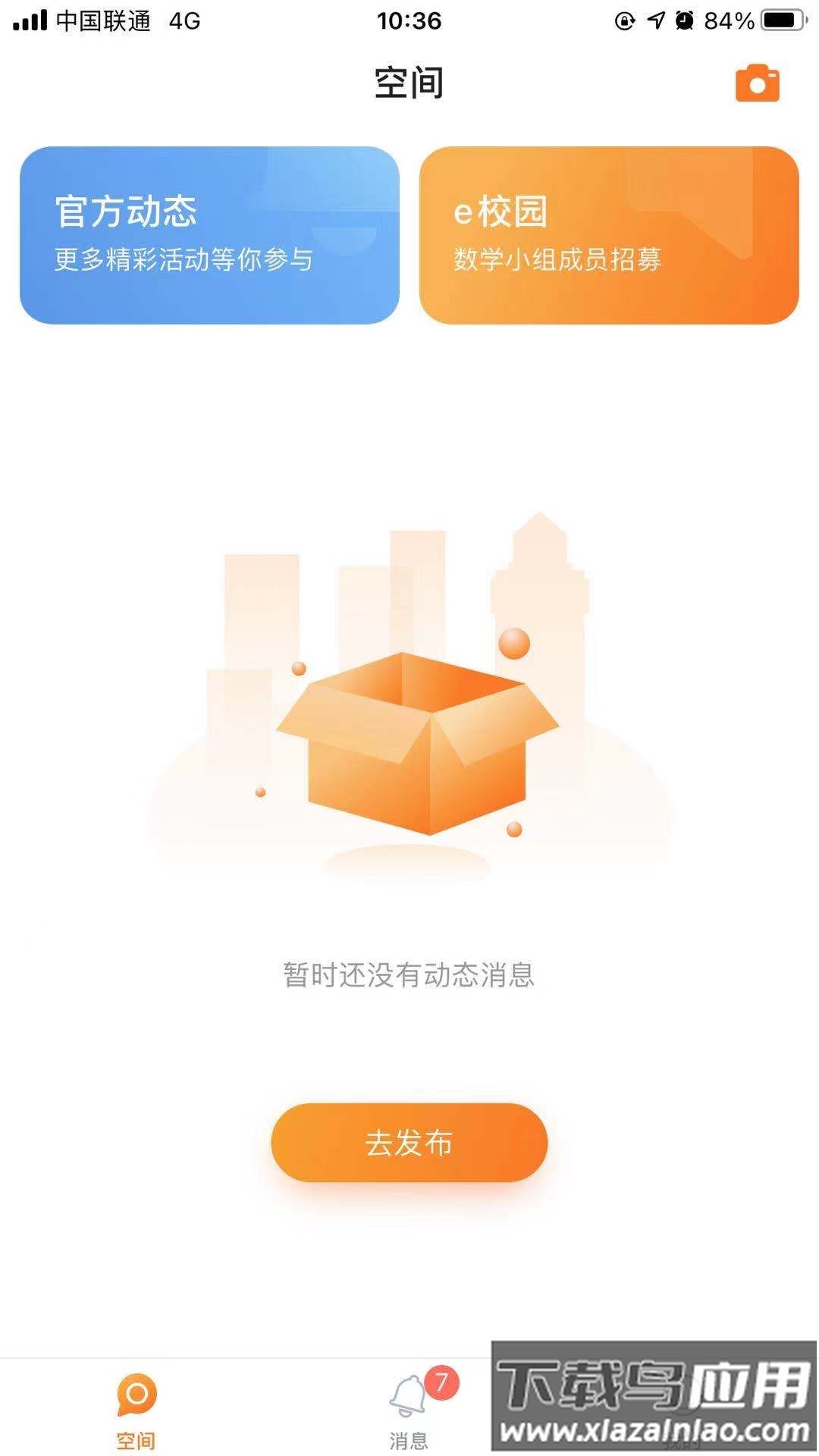
Task: Tap the text 更多精彩活动等你参与
Action: pyautogui.click(x=184, y=262)
